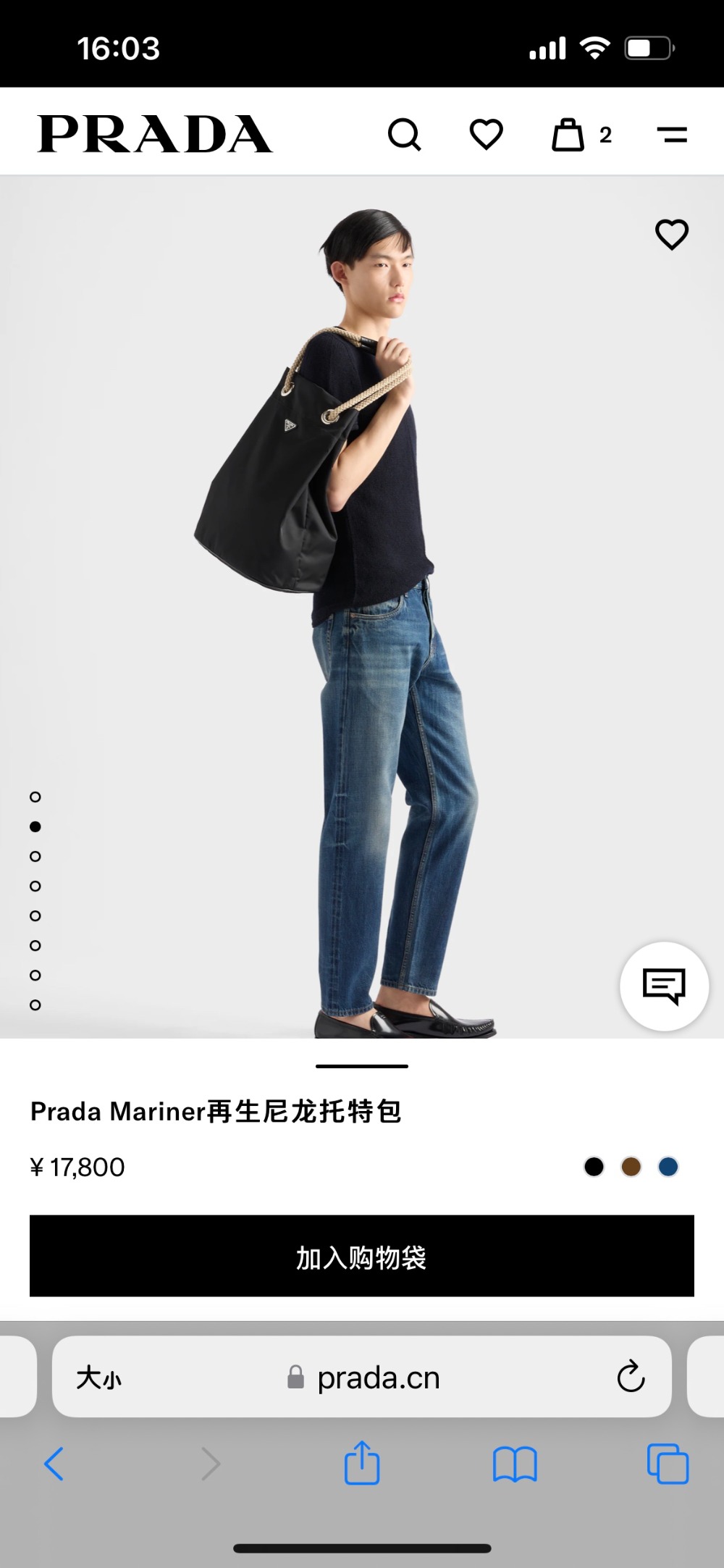Viewport: 724px width, 1568px height.
Task: Share this page from Safari toolbar
Action: [x=362, y=1464]
